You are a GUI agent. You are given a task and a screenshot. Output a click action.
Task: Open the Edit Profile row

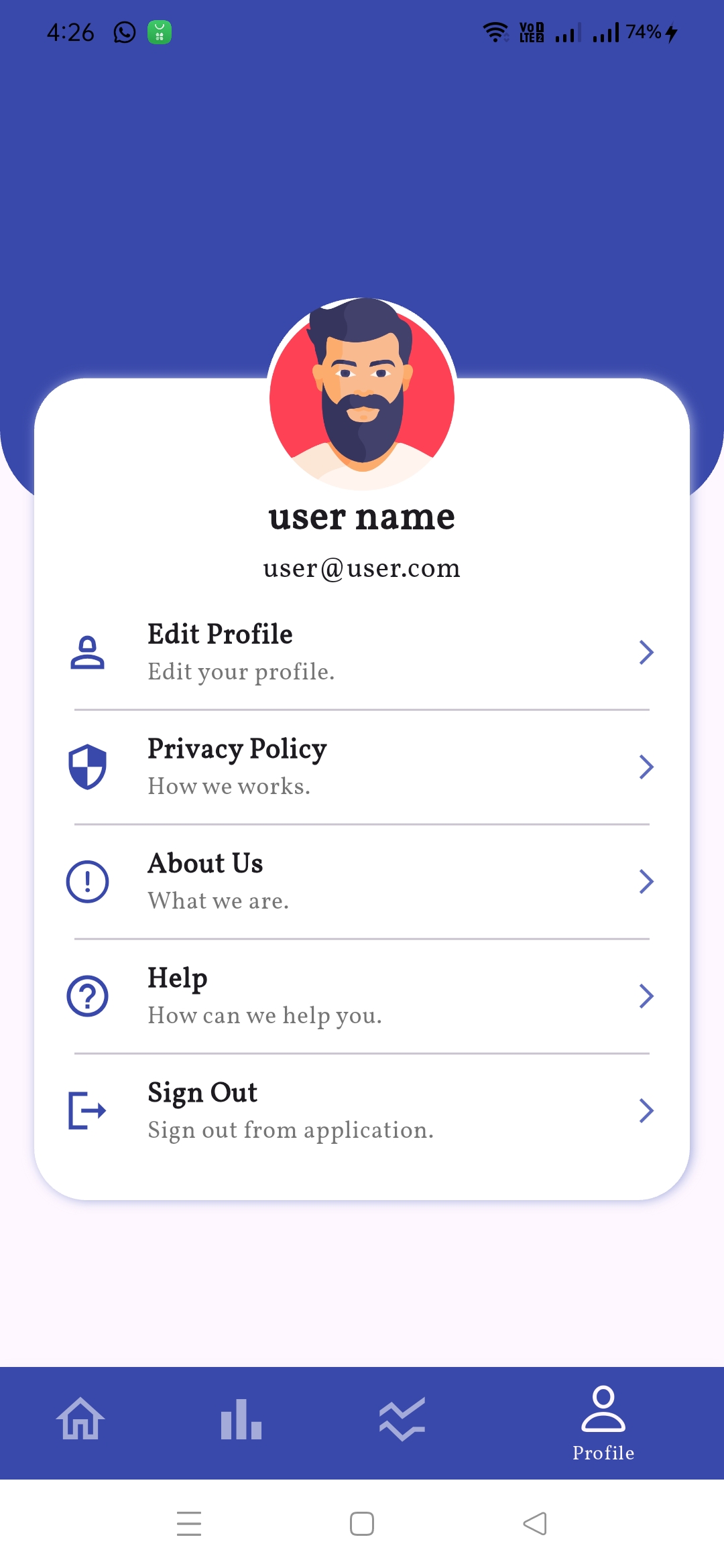coord(362,652)
